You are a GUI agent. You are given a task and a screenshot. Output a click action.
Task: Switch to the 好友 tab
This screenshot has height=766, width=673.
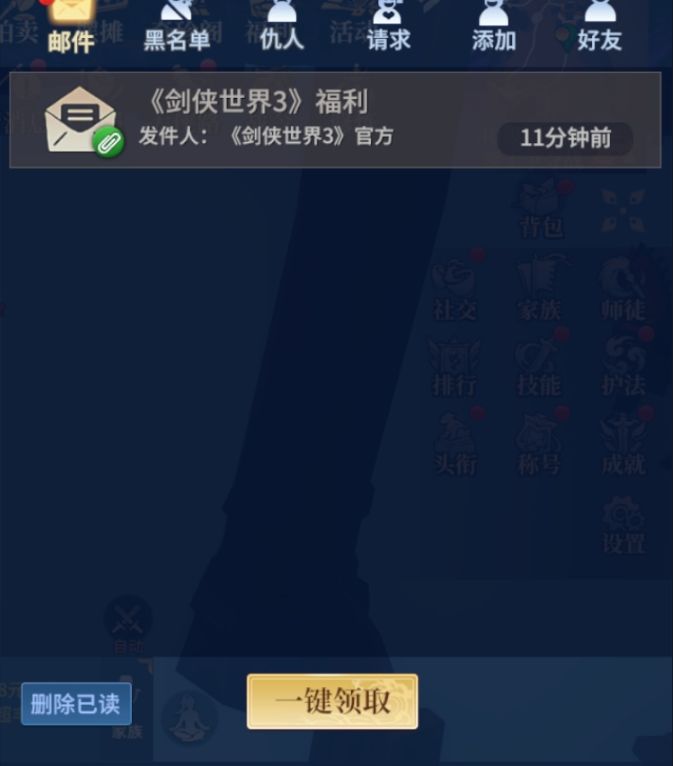click(599, 26)
